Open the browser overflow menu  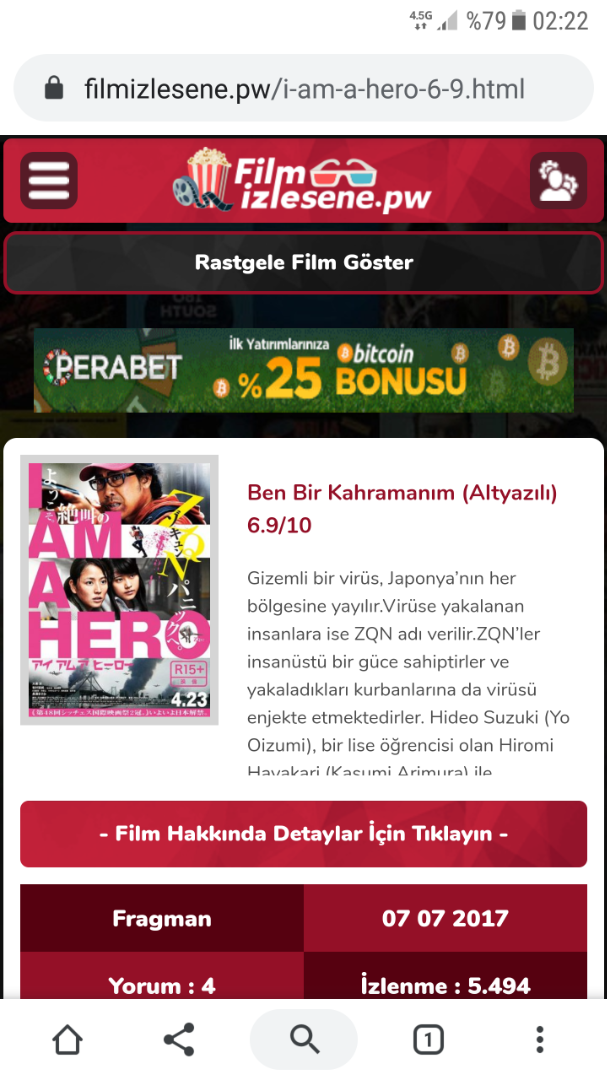tap(539, 1040)
